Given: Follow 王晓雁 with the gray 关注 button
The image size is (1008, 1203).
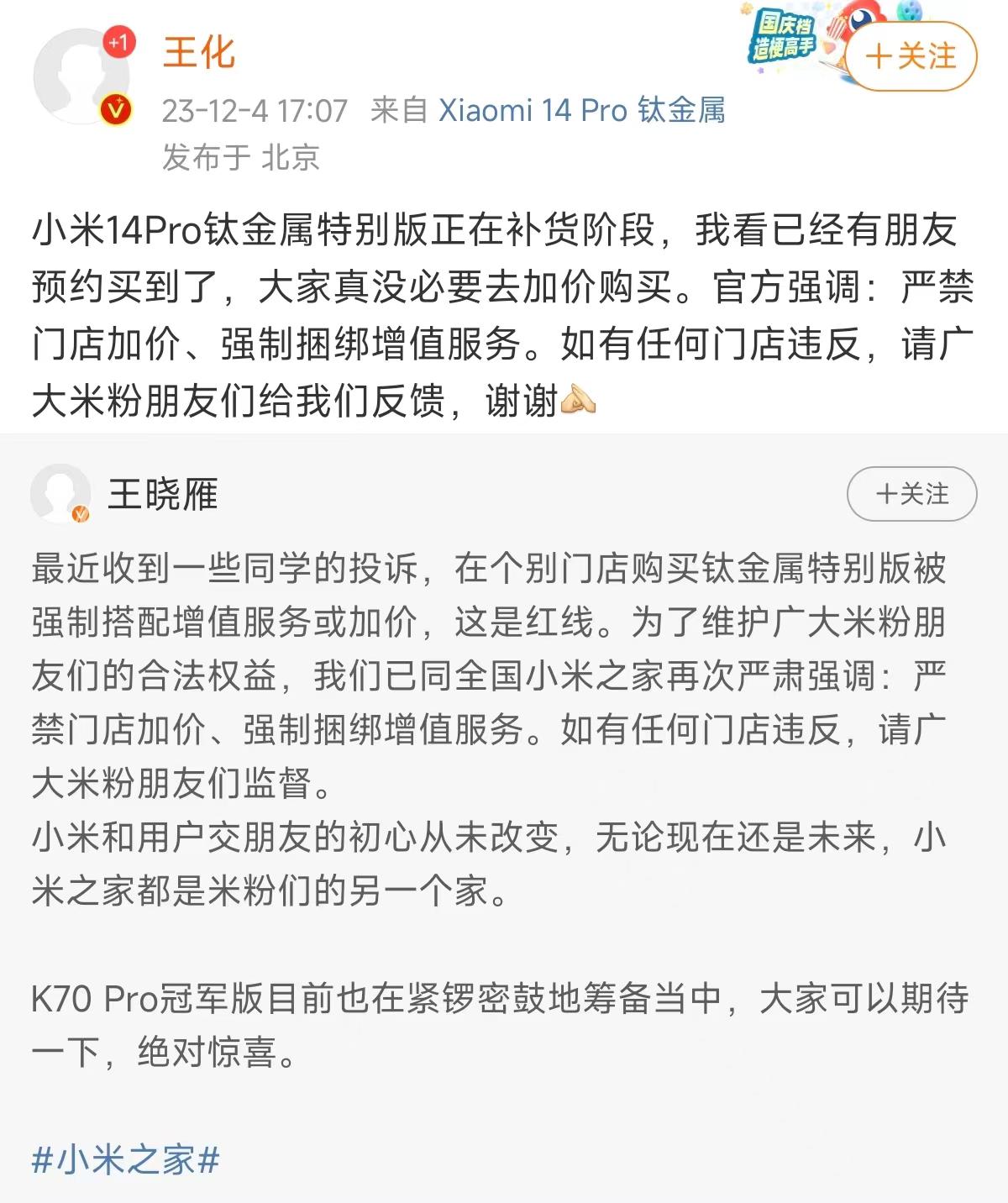Looking at the screenshot, I should click(911, 494).
